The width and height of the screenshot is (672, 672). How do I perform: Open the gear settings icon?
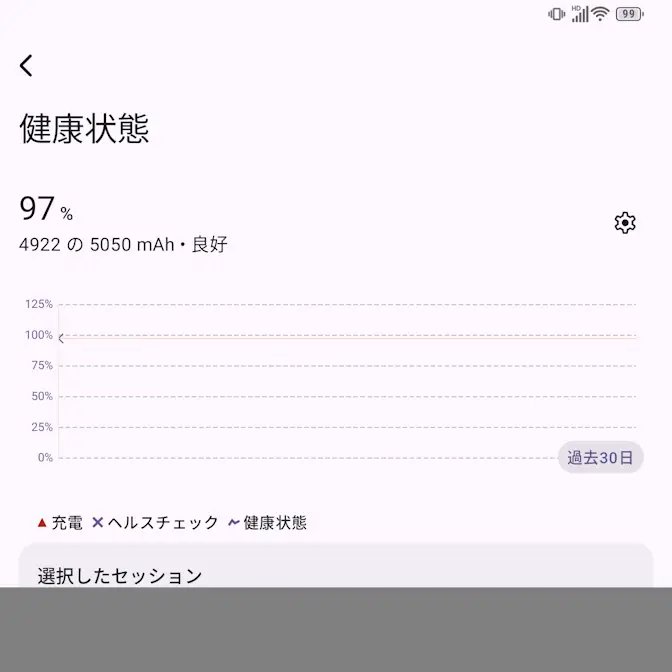[625, 223]
